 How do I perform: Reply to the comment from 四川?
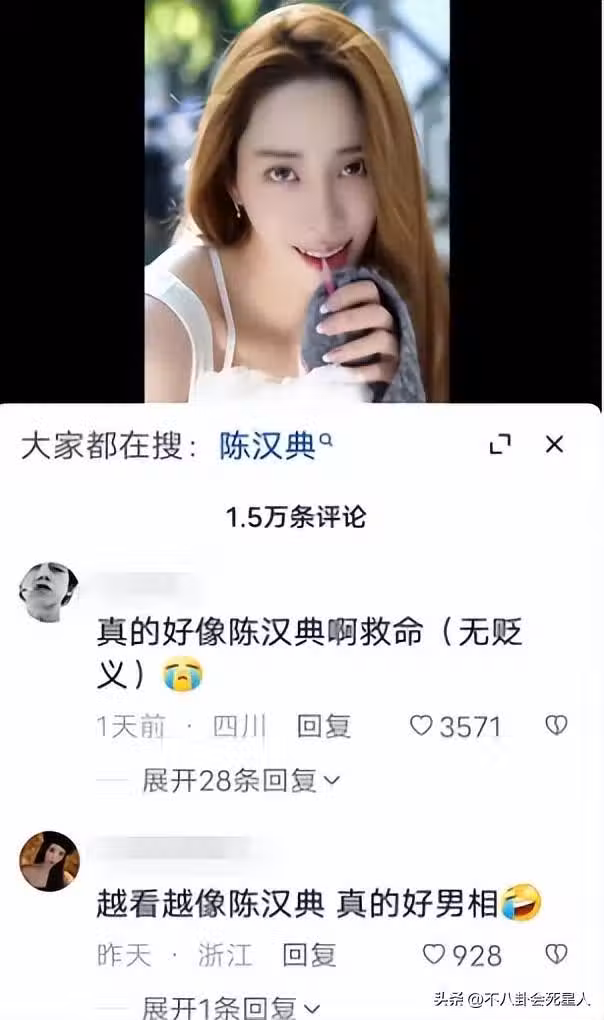click(x=323, y=726)
